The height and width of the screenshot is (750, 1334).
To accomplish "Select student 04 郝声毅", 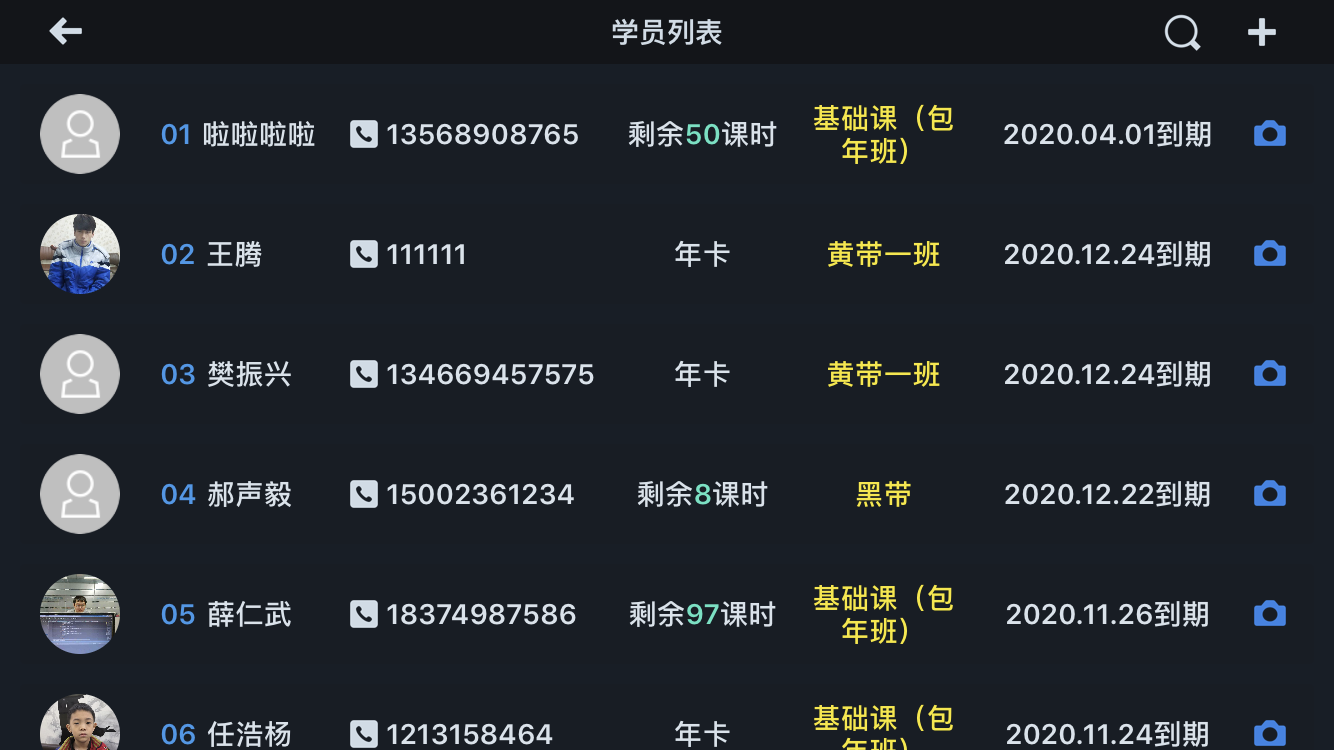I will [227, 495].
